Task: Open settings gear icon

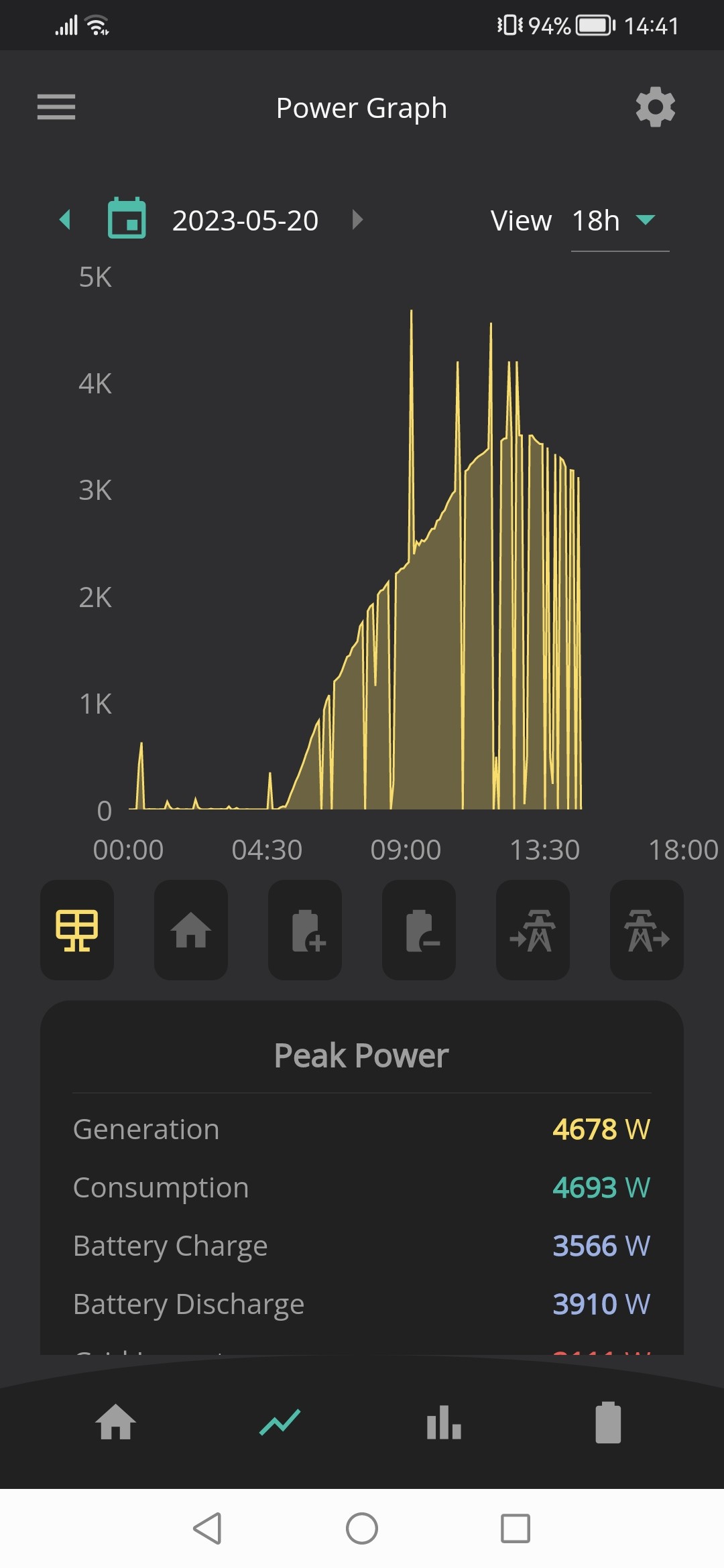Action: coord(655,107)
